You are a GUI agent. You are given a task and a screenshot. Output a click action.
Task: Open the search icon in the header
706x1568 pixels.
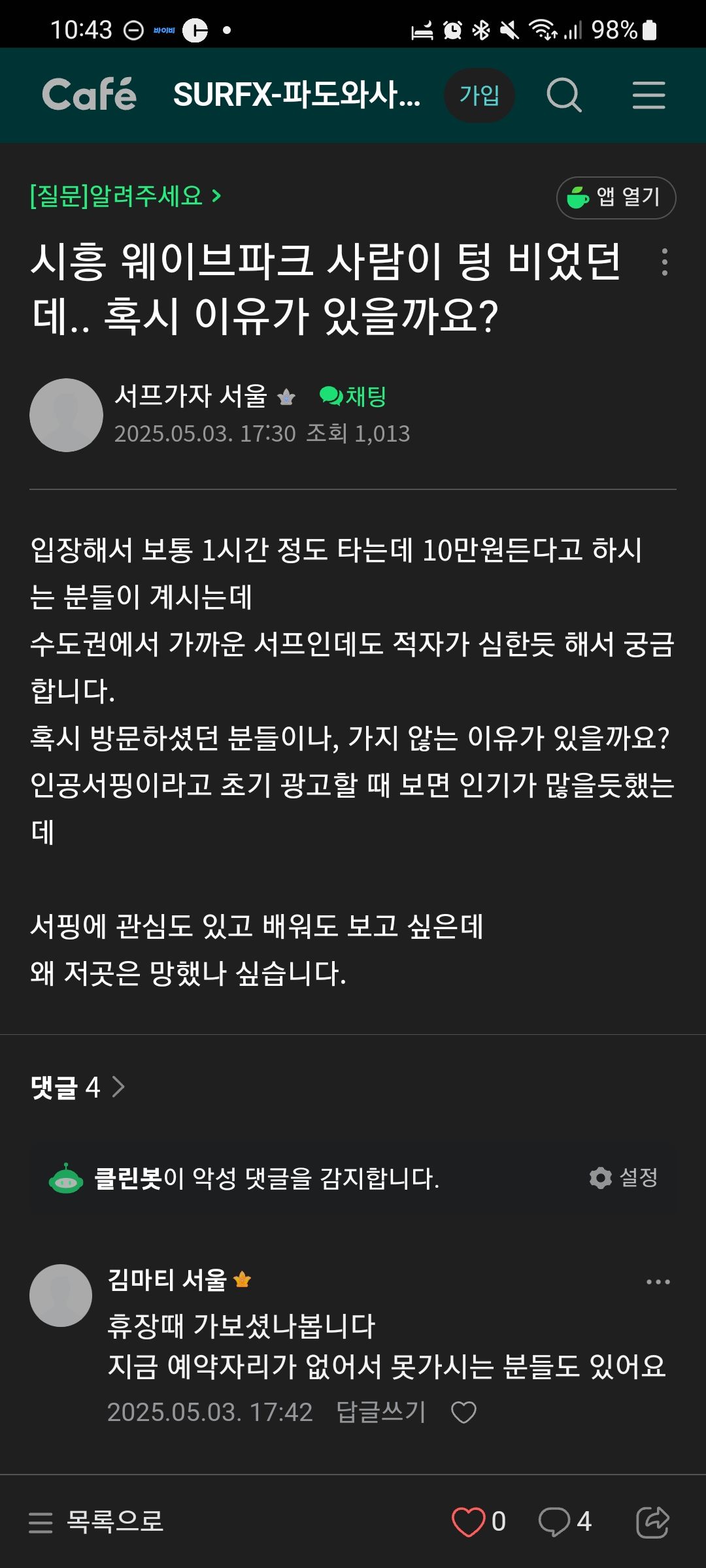pyautogui.click(x=563, y=95)
